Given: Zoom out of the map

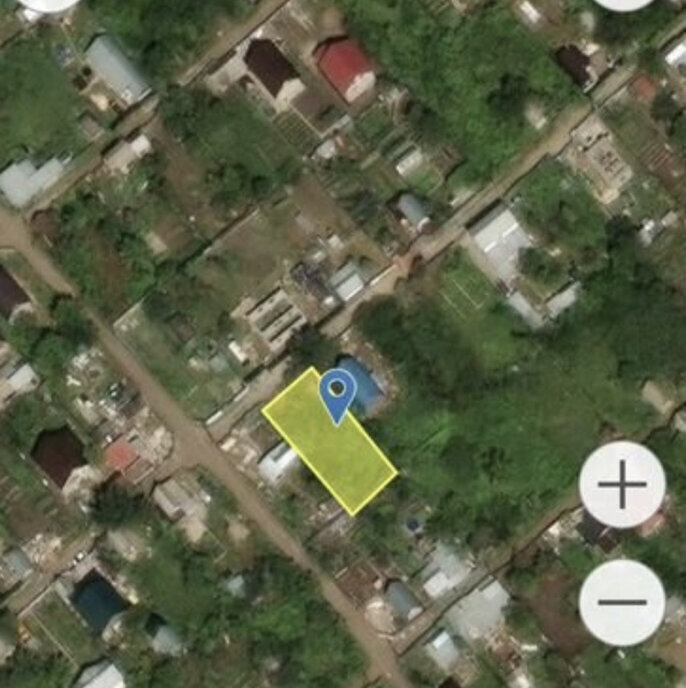Looking at the screenshot, I should [x=622, y=602].
